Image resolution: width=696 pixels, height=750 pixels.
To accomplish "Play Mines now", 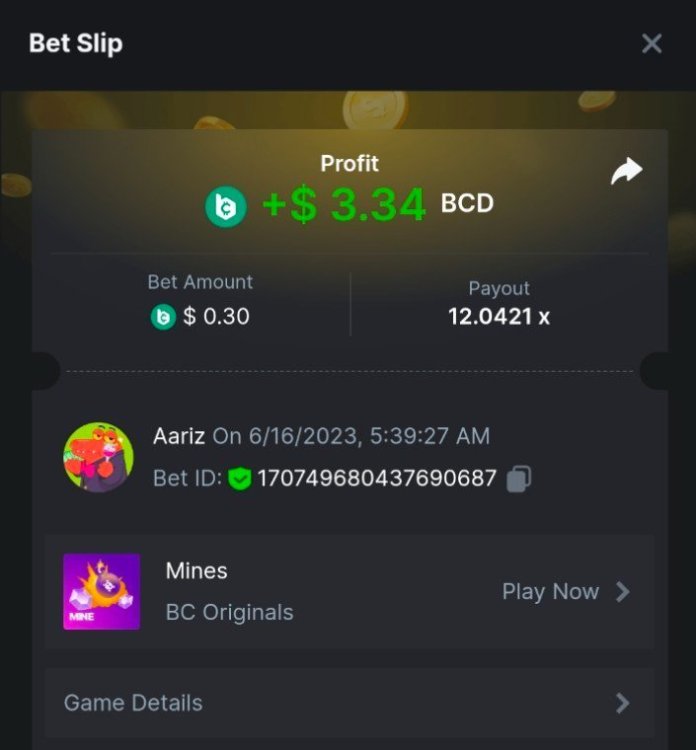I will pyautogui.click(x=565, y=592).
